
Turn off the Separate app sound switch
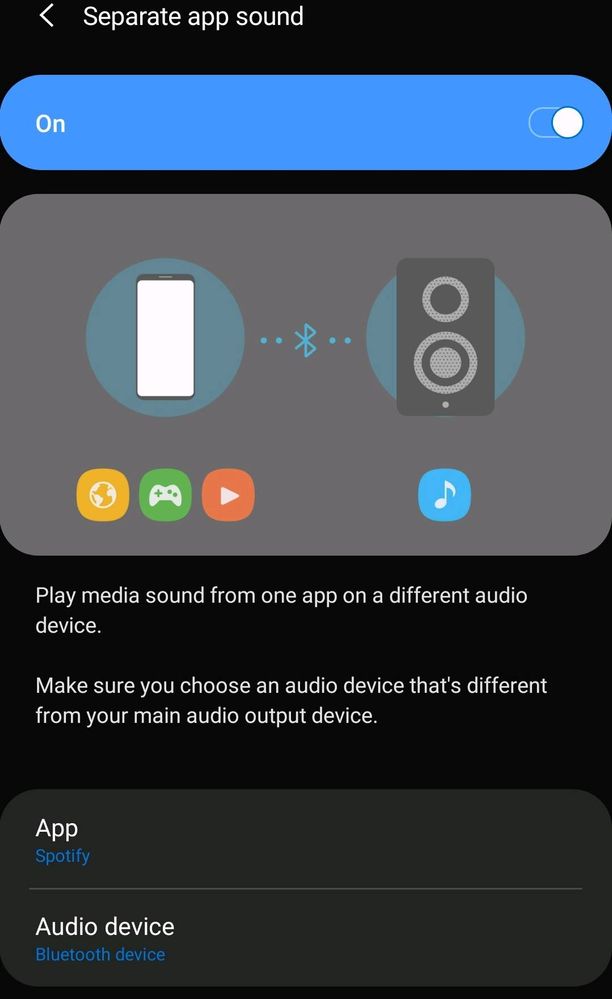click(x=555, y=123)
